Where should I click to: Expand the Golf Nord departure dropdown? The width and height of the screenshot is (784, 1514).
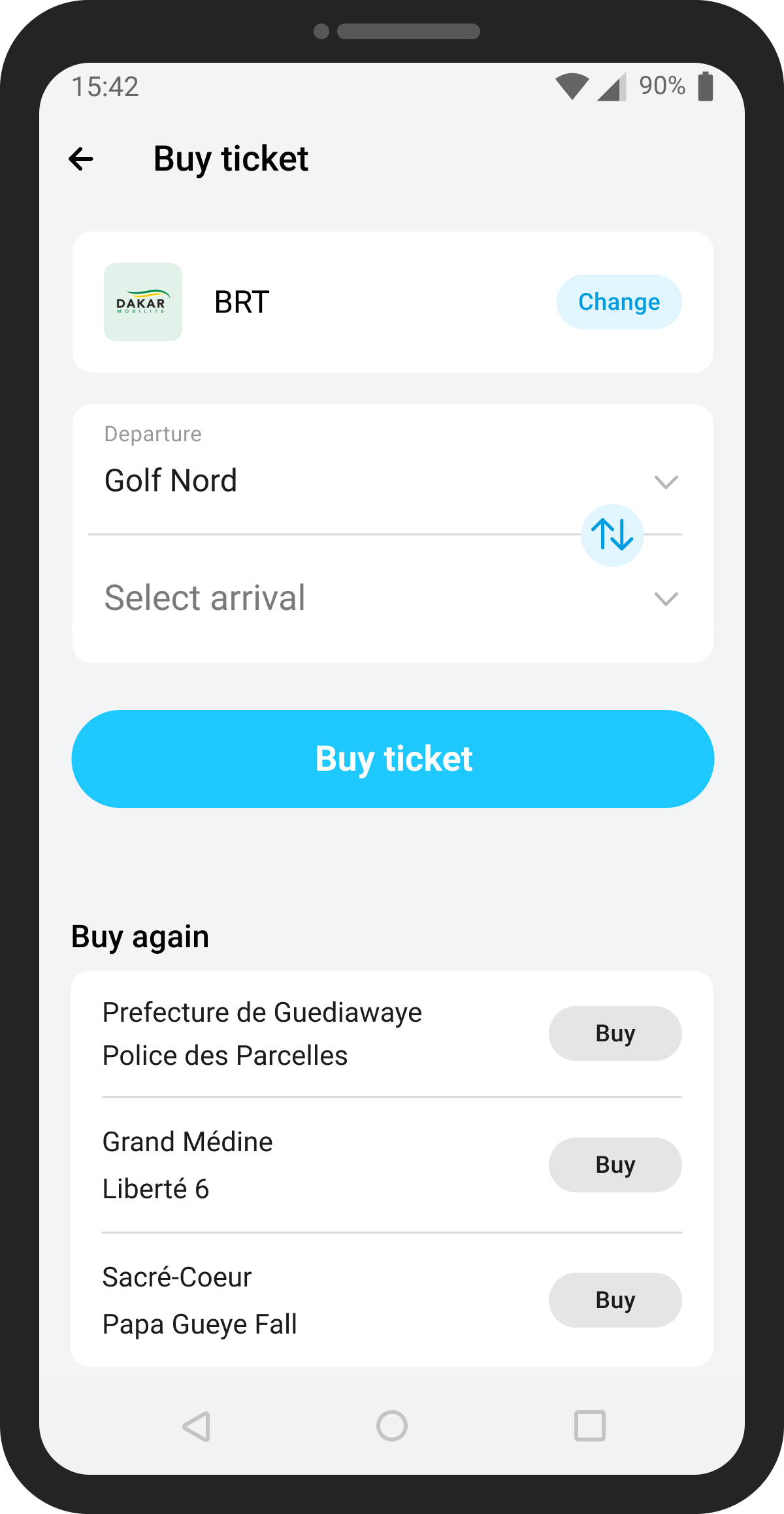coord(666,482)
